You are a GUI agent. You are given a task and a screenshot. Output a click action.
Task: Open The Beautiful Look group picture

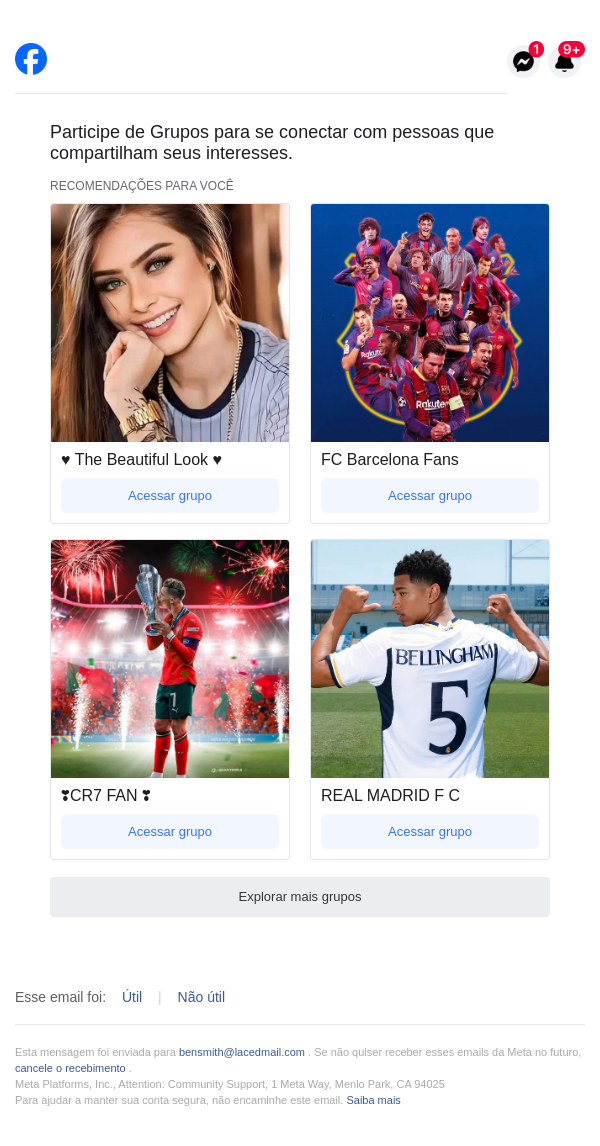[x=170, y=323]
